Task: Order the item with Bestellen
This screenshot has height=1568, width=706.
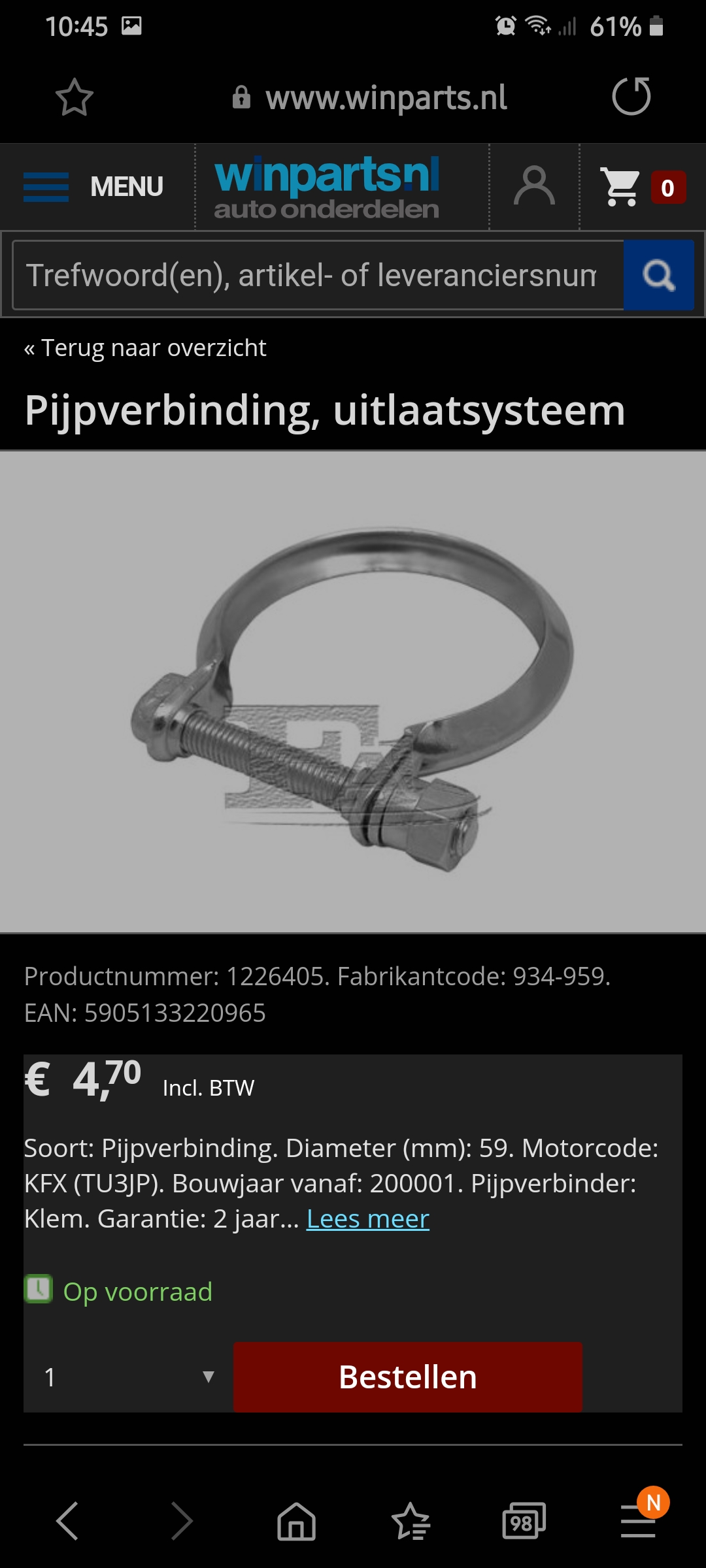Action: point(407,1377)
